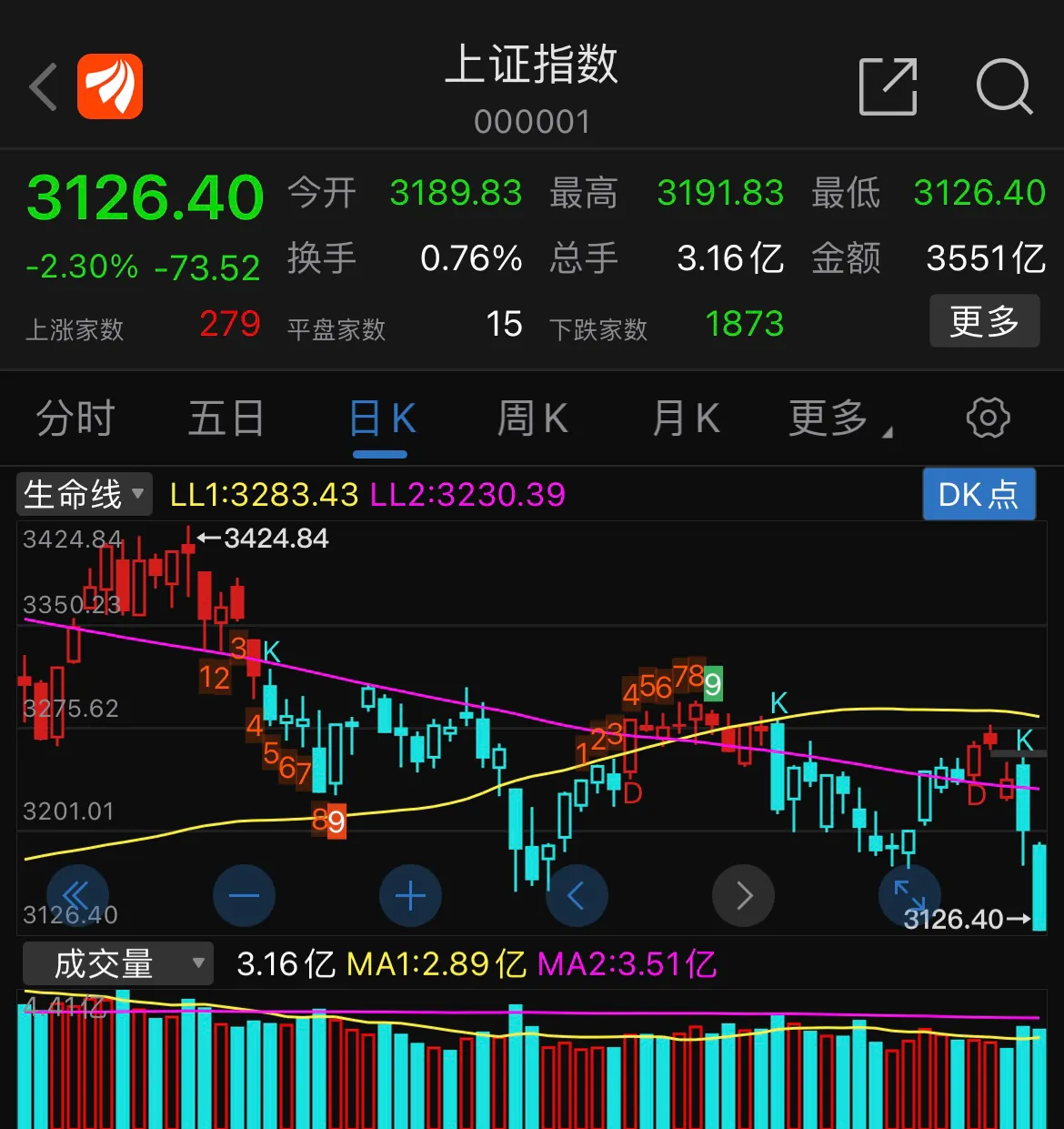Zoom in the K-line chart
1064x1129 pixels.
(x=410, y=896)
